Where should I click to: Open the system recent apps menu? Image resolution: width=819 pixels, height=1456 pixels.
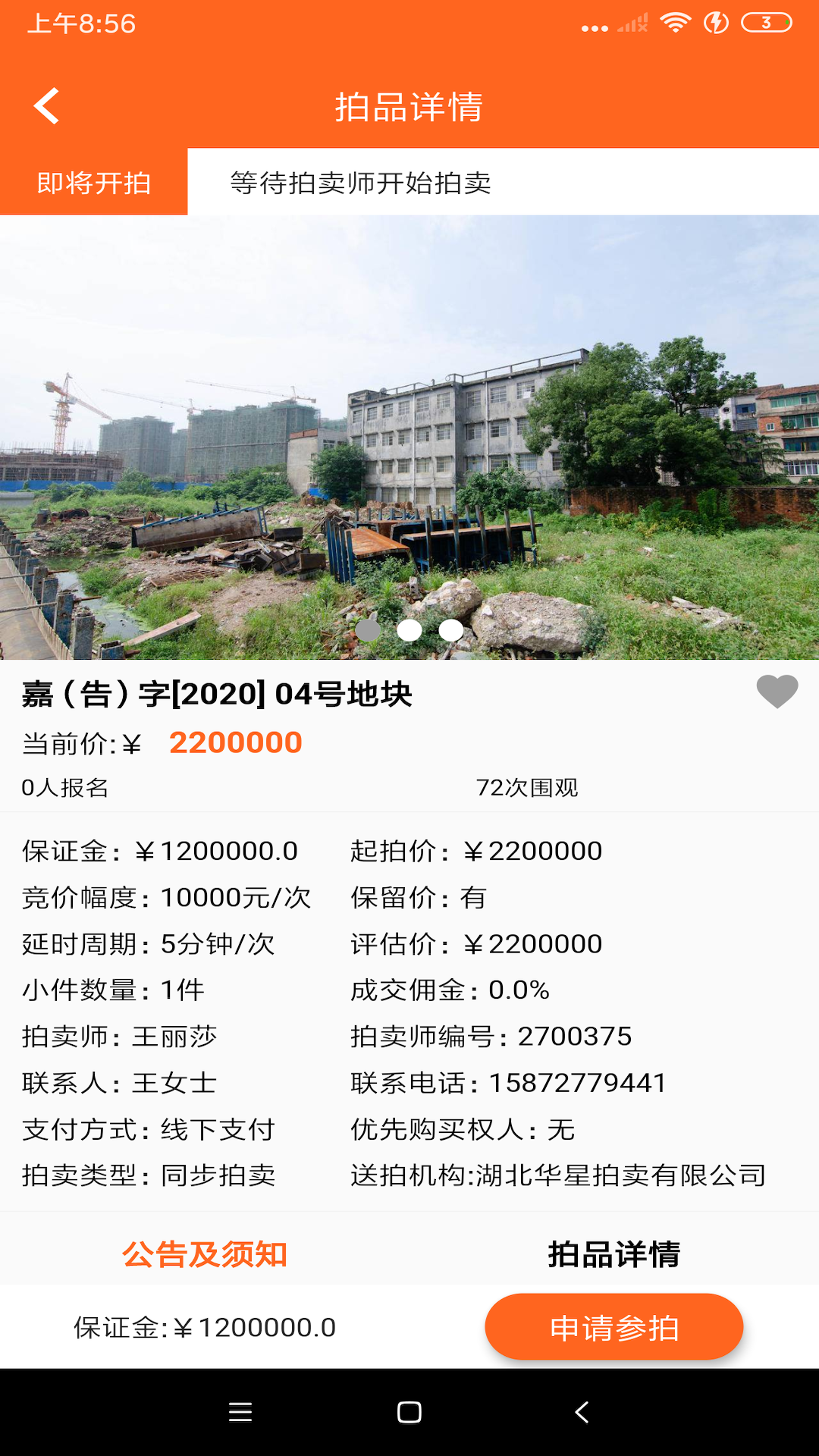click(240, 1412)
